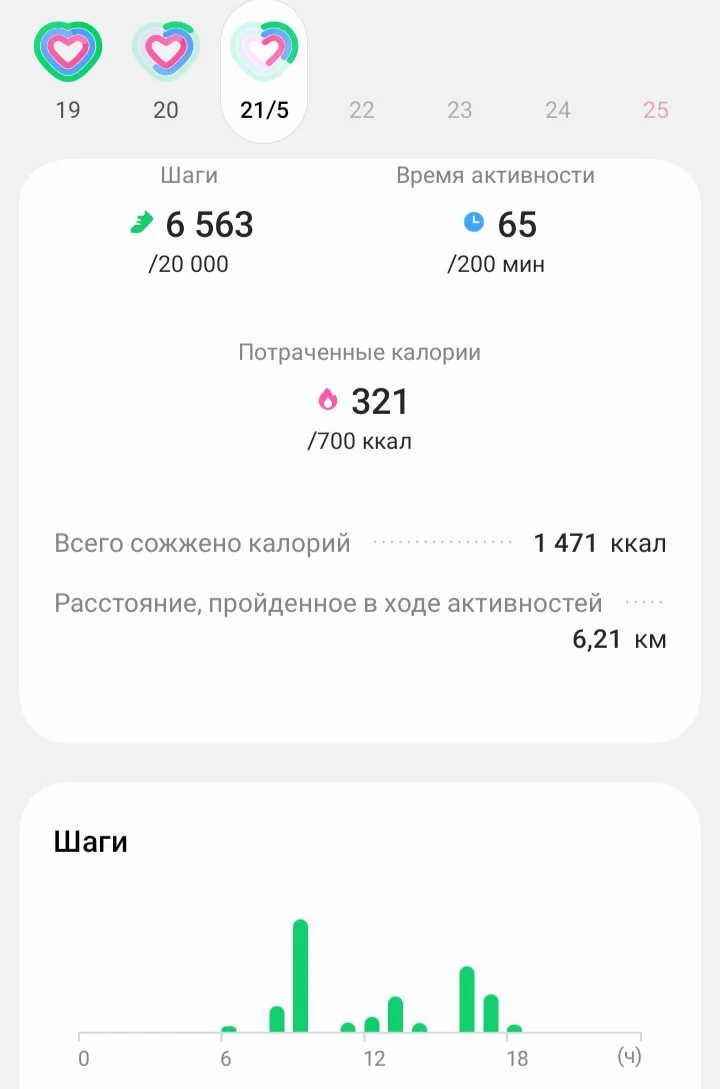This screenshot has height=1089, width=720.
Task: Open Потраченные калории stat showing 321
Action: [x=360, y=401]
